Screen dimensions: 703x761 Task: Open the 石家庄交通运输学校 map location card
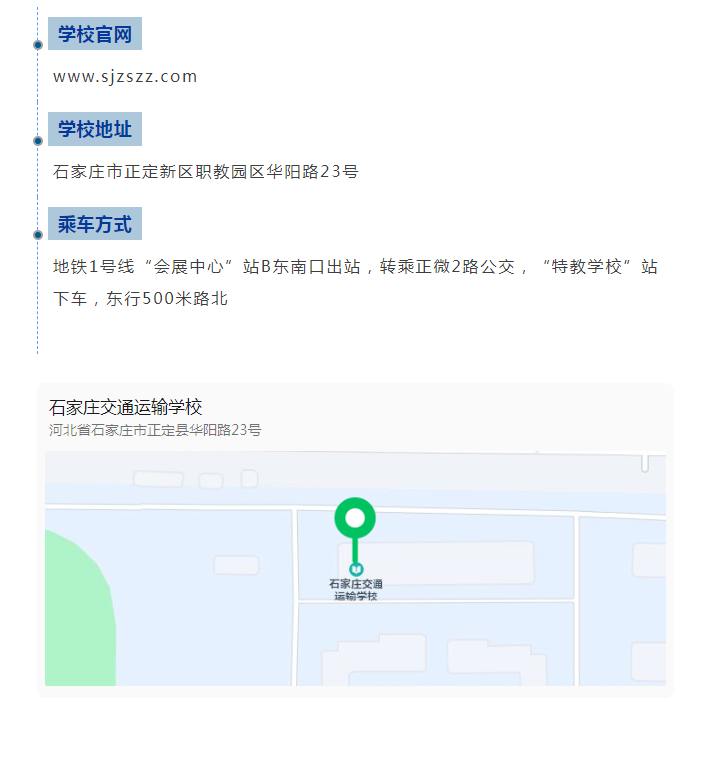(355, 538)
